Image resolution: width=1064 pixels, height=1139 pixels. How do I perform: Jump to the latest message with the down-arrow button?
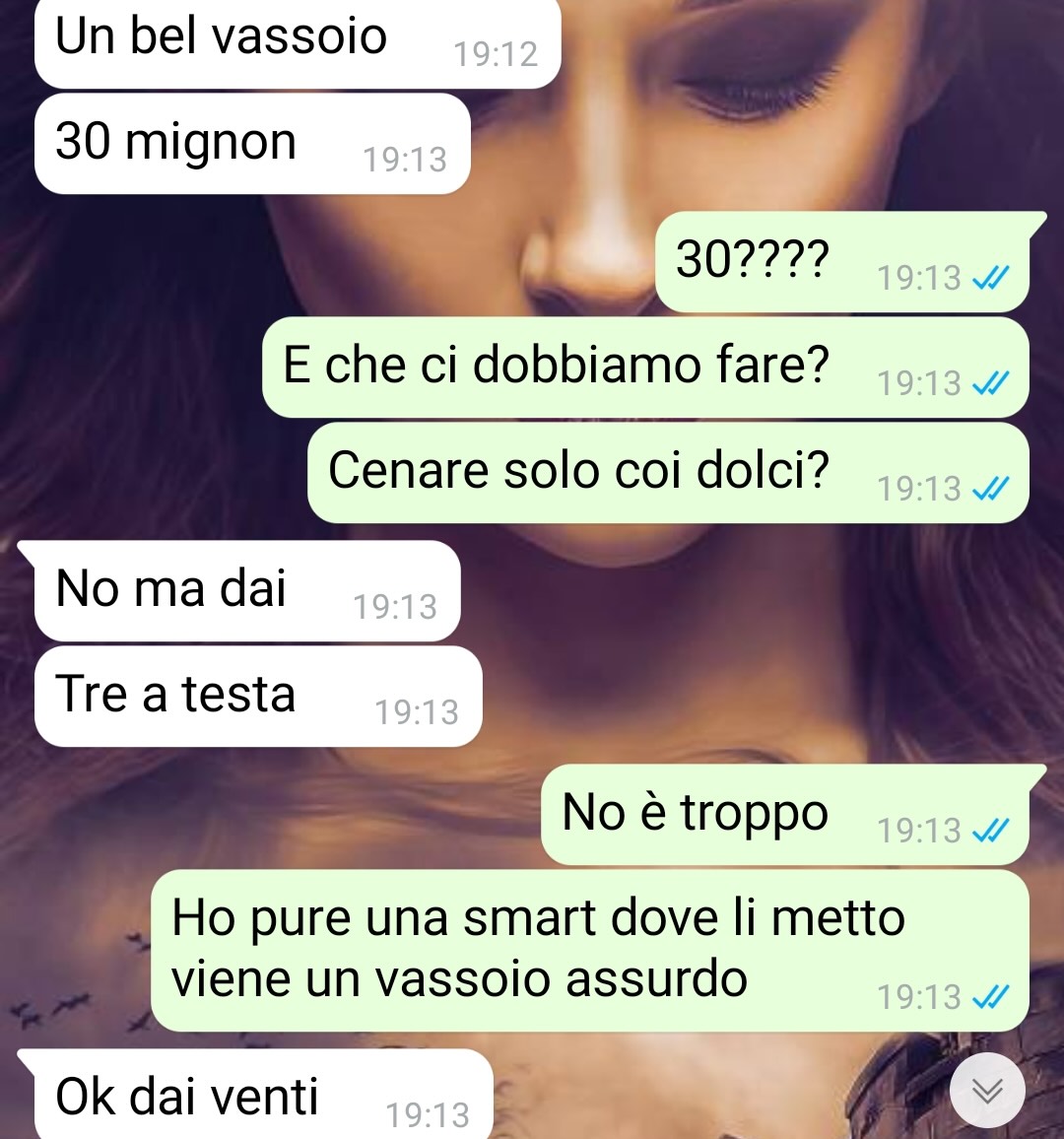[x=987, y=1091]
